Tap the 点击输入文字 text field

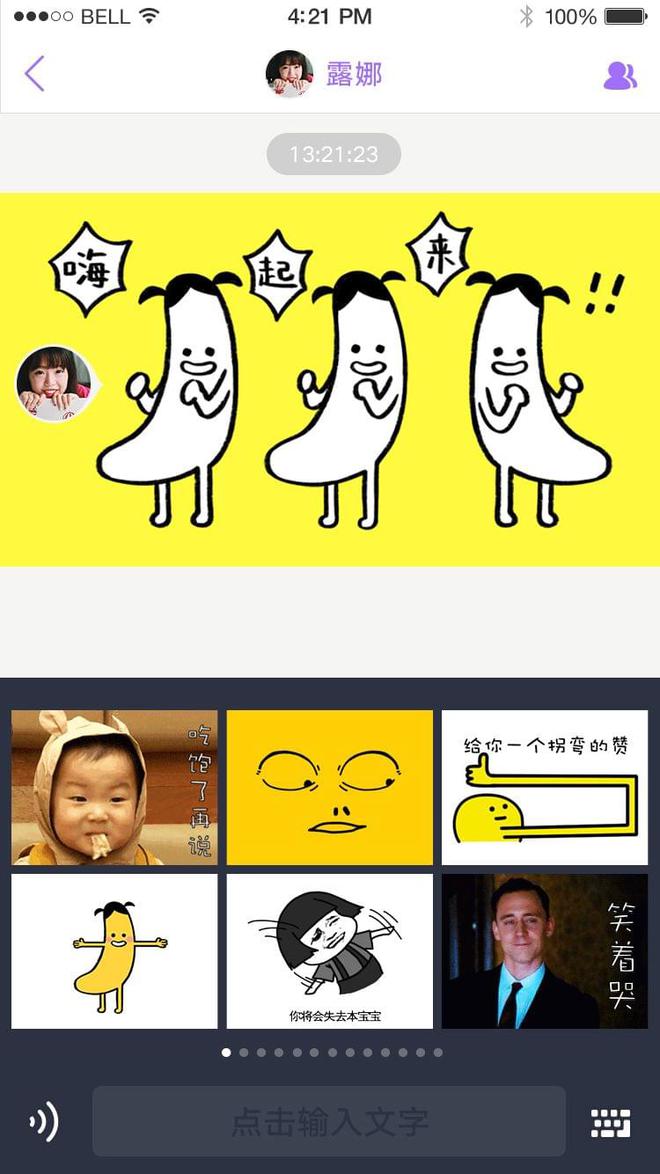329,1122
